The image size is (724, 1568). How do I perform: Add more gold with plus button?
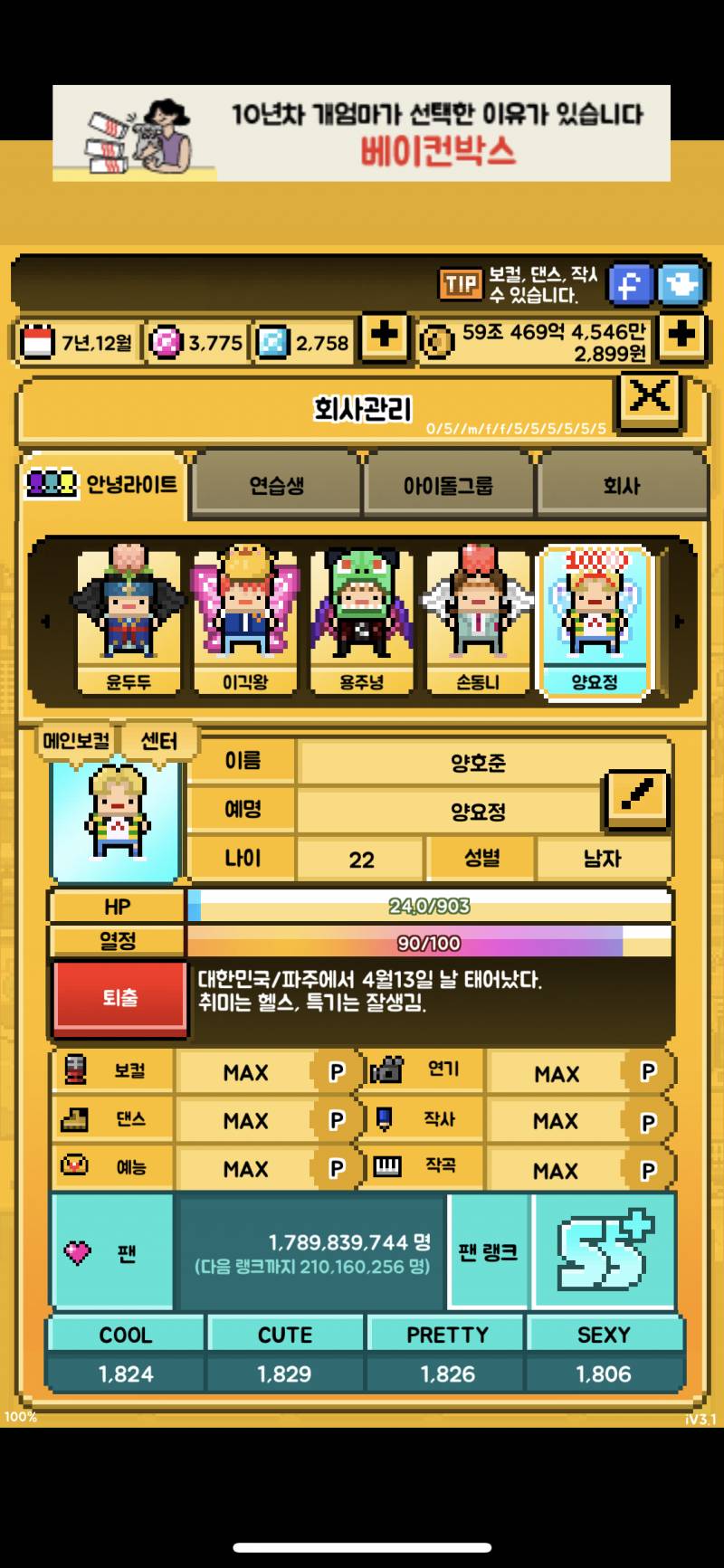point(681,337)
